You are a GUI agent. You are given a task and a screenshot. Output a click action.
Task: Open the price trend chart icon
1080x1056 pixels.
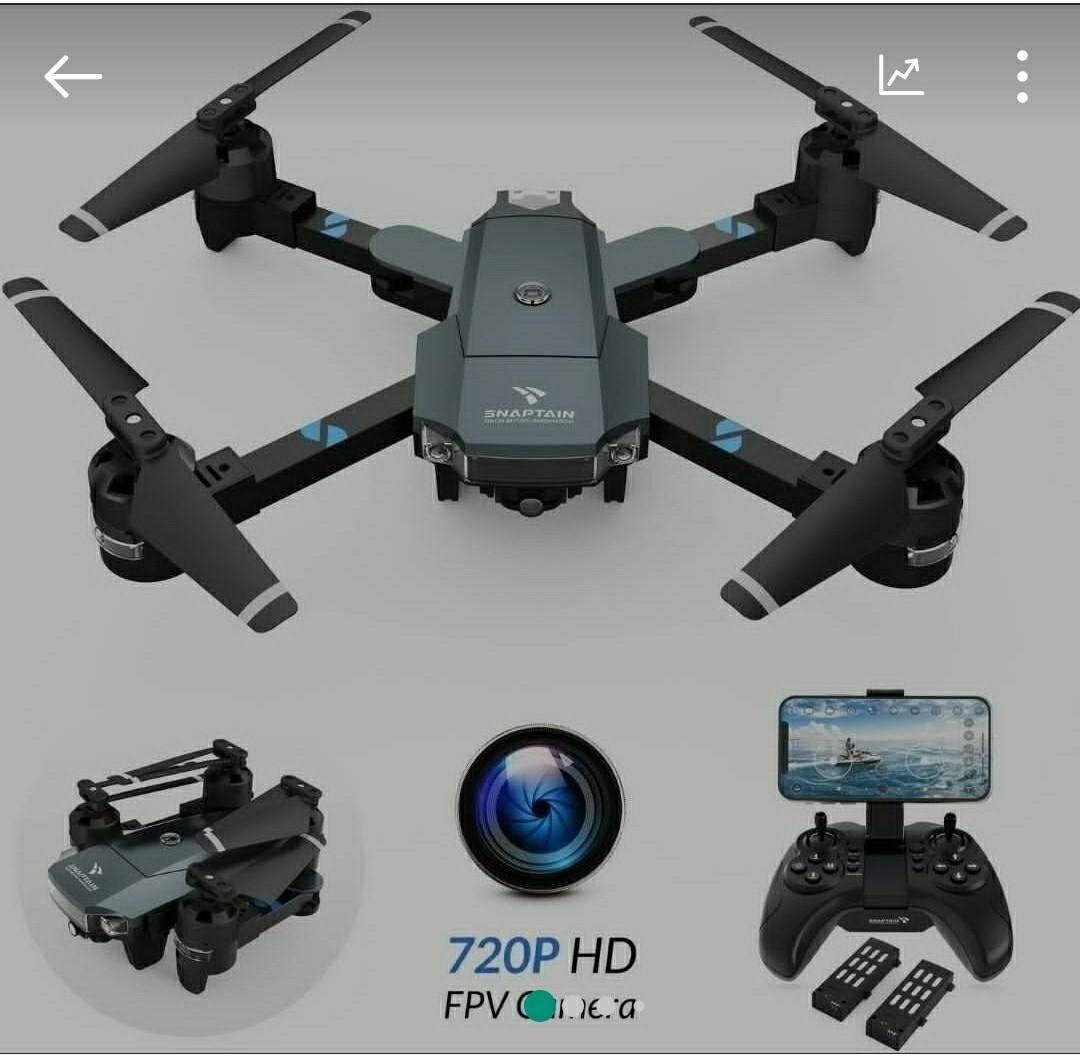click(901, 75)
